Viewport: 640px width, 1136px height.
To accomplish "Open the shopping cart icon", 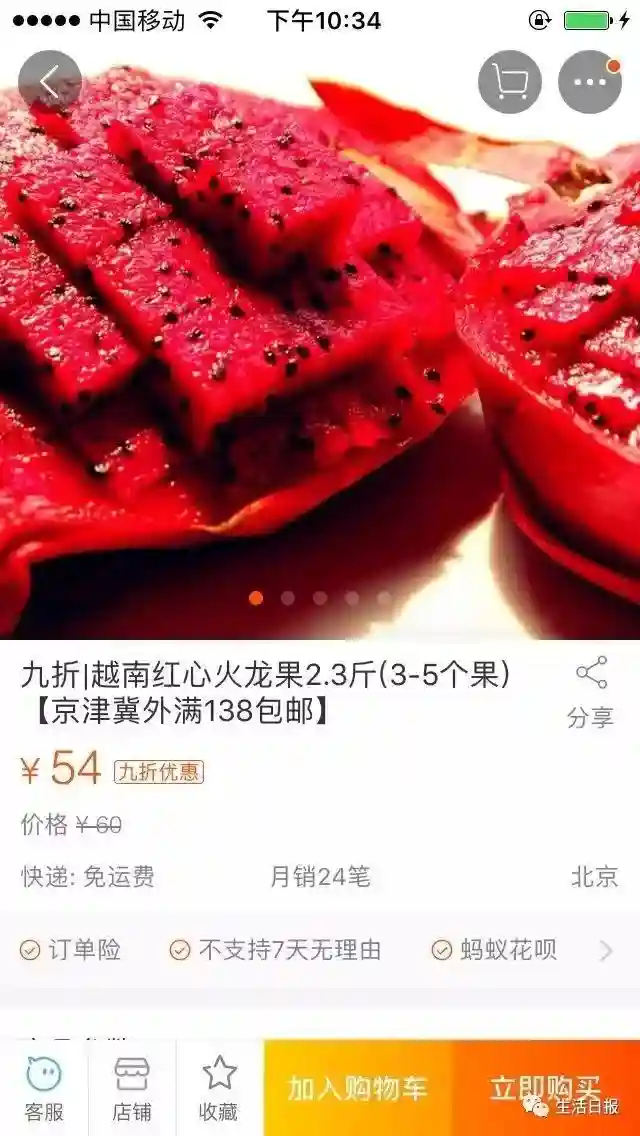I will 510,82.
